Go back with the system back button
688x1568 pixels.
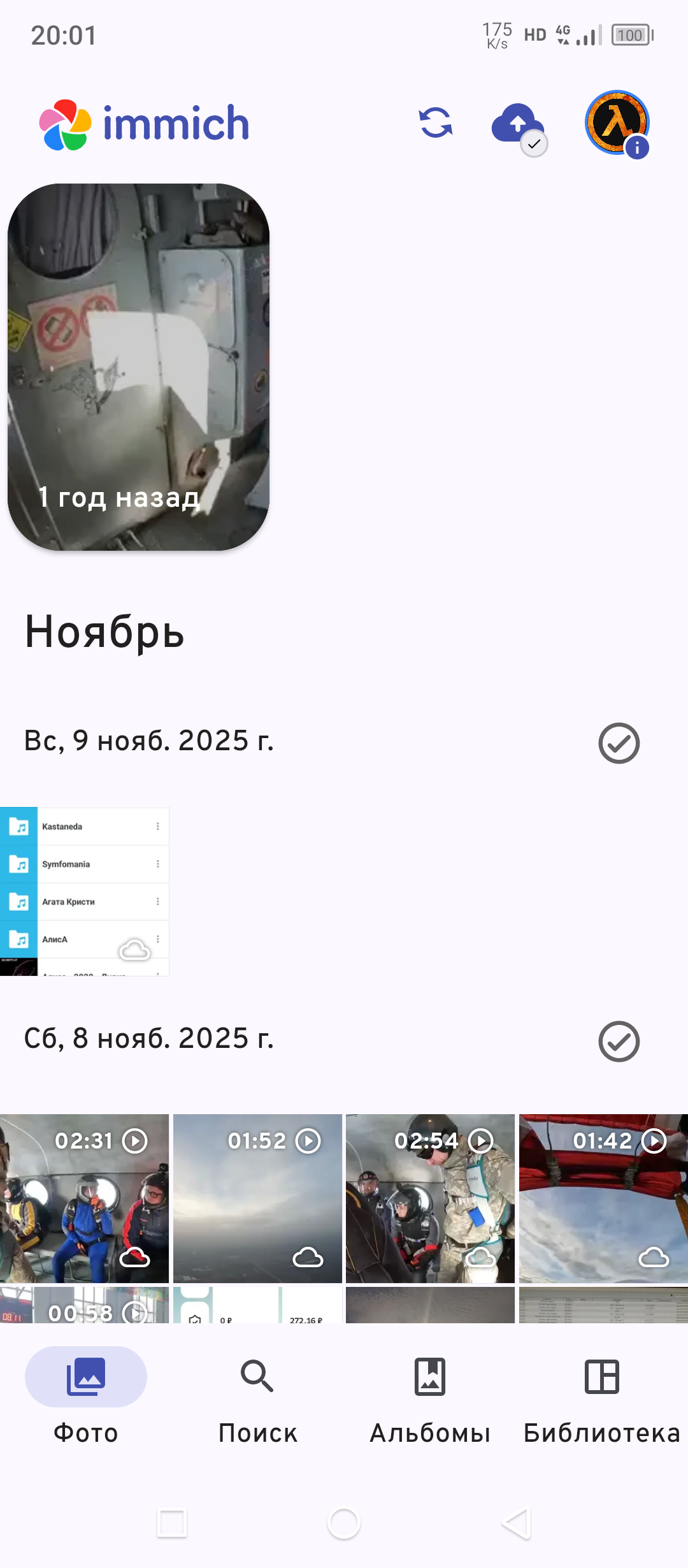pyautogui.click(x=516, y=1523)
